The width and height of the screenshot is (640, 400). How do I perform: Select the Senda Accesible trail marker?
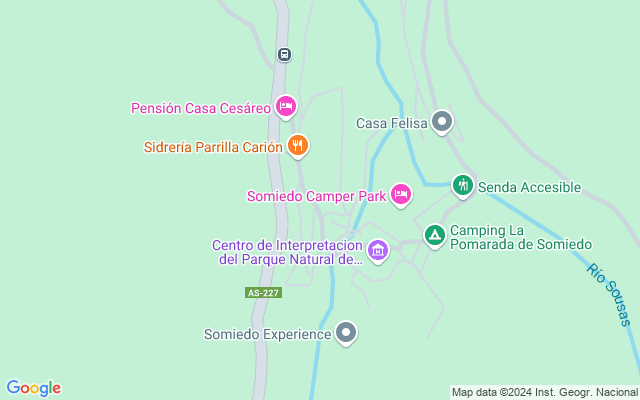point(462,185)
